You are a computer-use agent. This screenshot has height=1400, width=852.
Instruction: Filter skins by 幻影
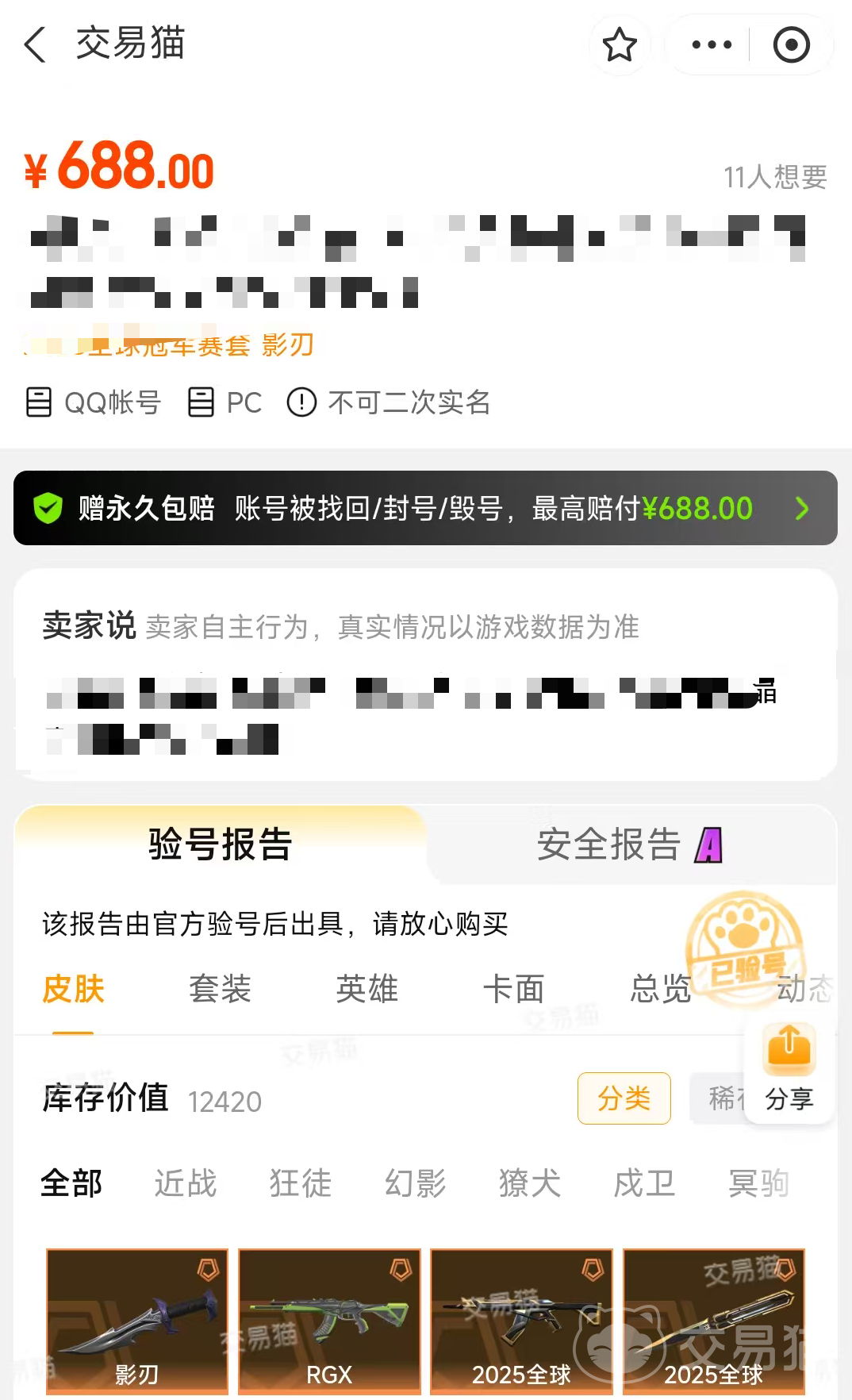tap(415, 1183)
